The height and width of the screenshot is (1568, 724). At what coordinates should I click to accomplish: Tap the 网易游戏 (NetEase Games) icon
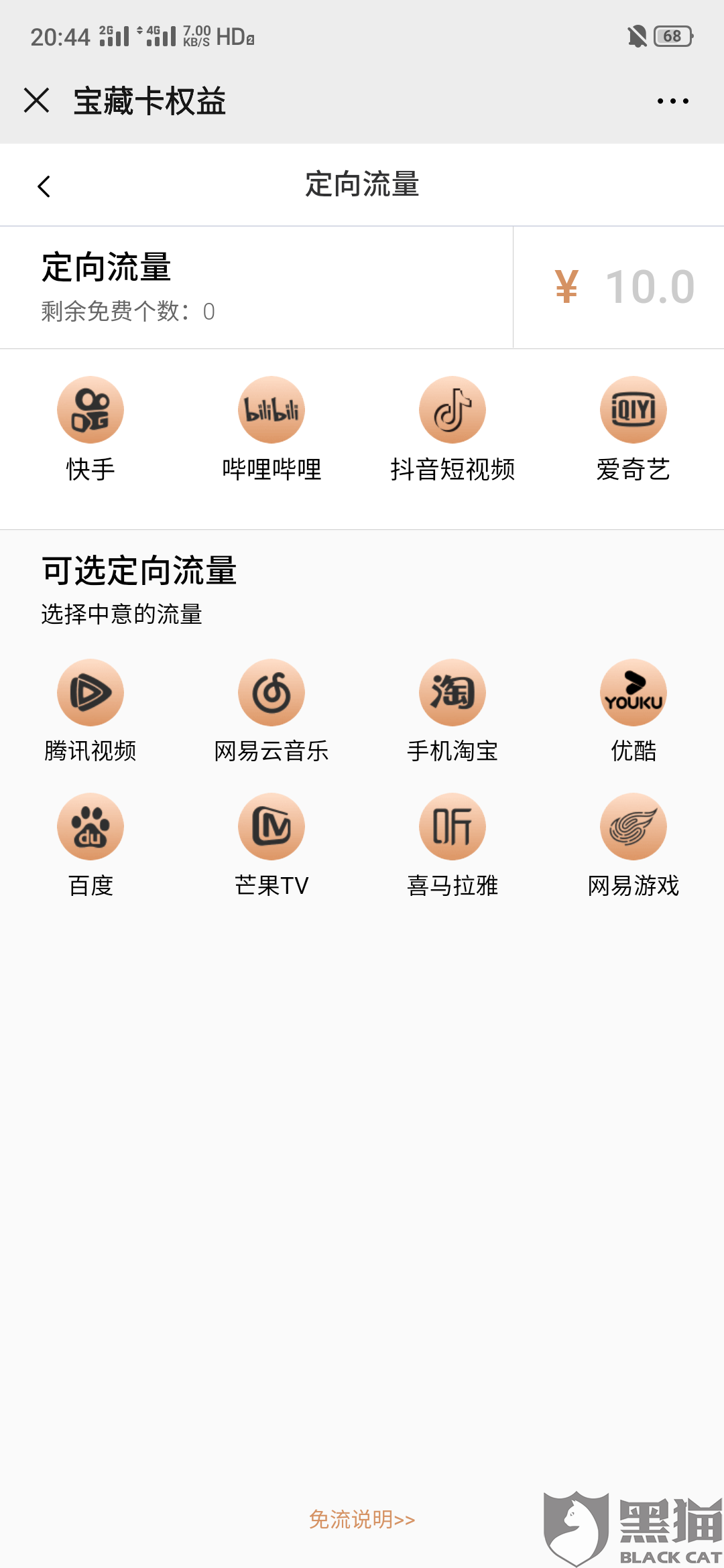coord(632,826)
